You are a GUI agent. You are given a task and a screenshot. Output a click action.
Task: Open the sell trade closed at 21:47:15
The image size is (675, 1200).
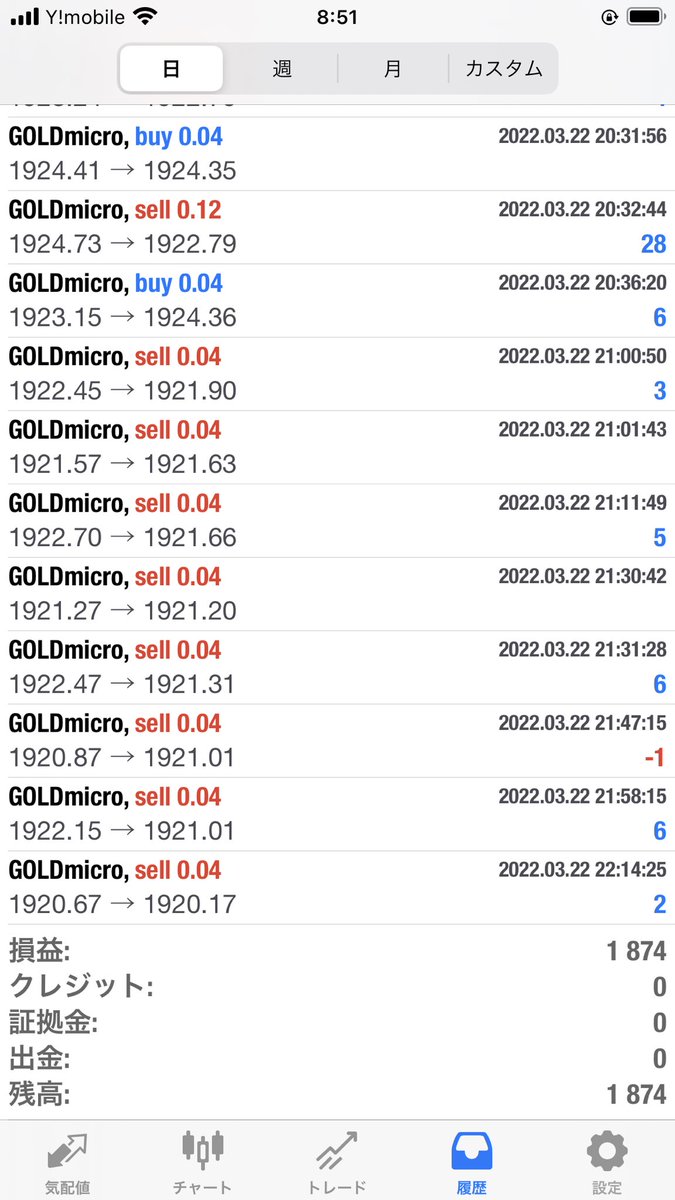click(x=337, y=741)
